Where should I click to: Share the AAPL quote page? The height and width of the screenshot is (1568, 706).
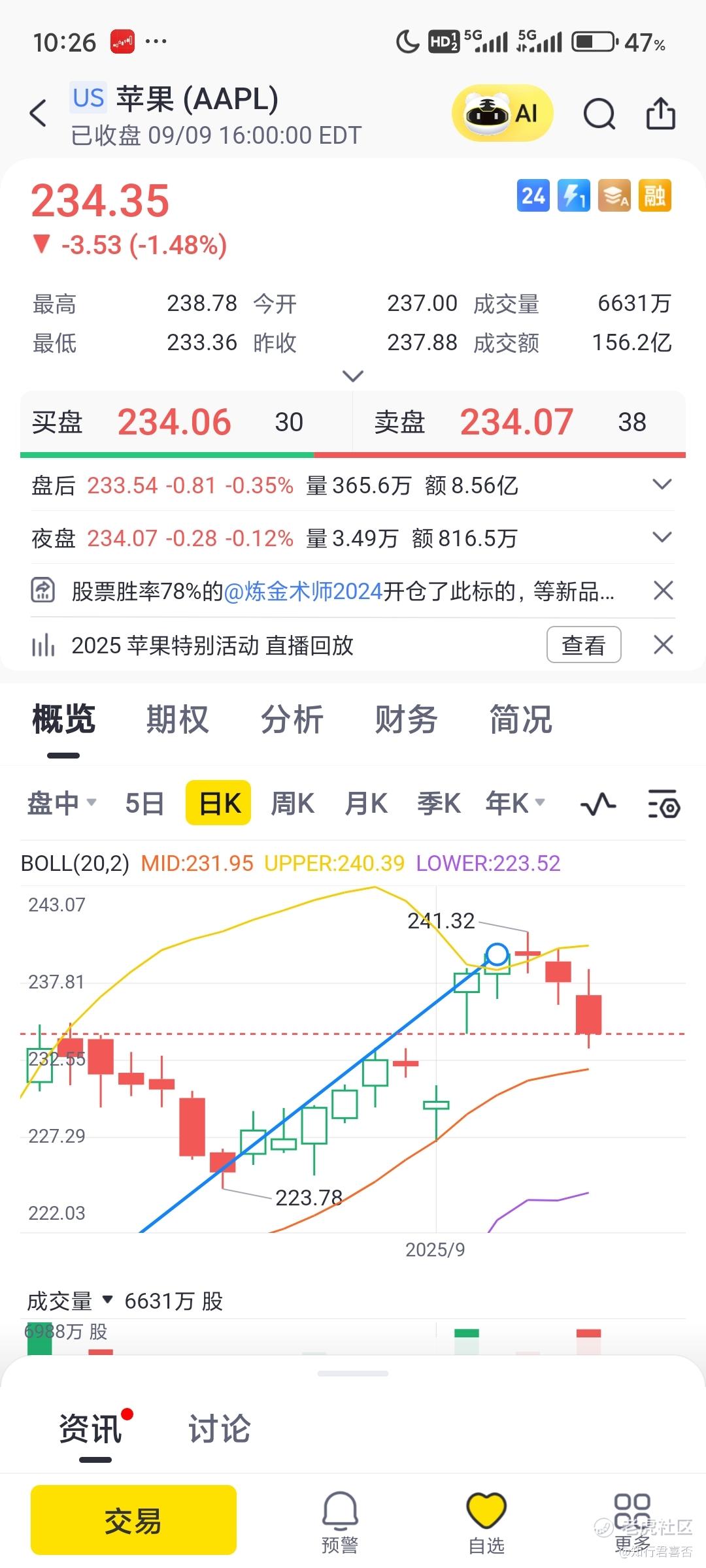pyautogui.click(x=660, y=114)
